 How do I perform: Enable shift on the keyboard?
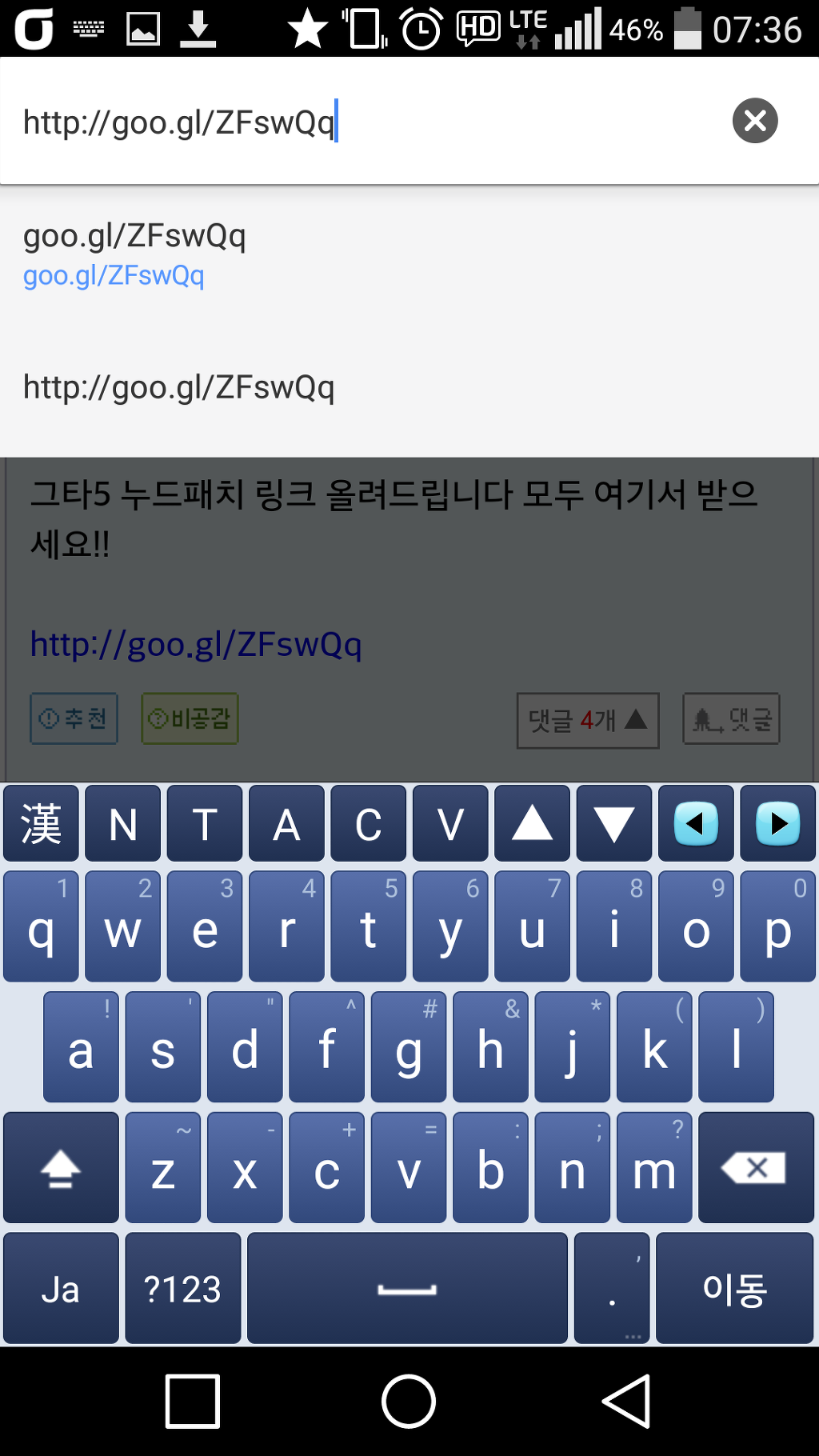[61, 1168]
